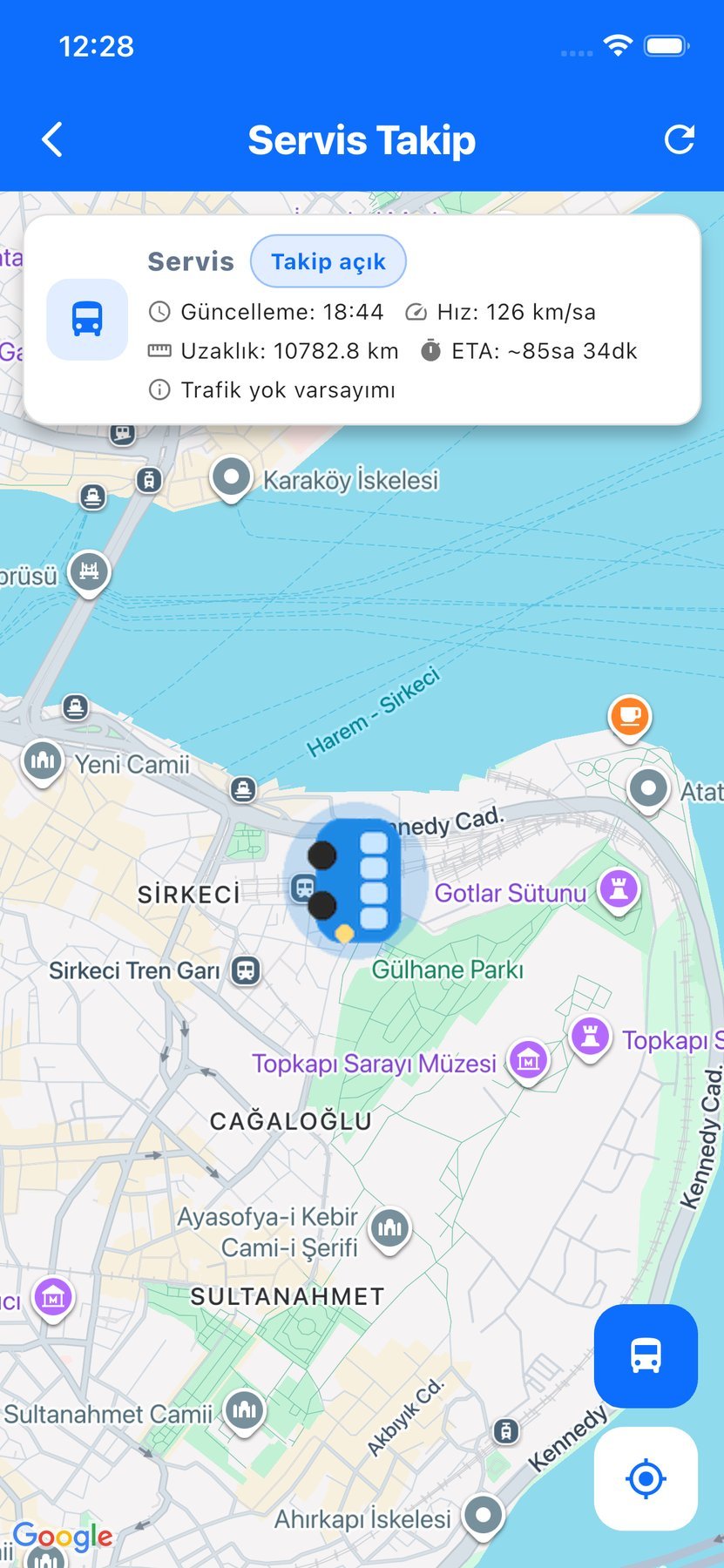Tap the orange café pin
The height and width of the screenshot is (1568, 724).
629,716
